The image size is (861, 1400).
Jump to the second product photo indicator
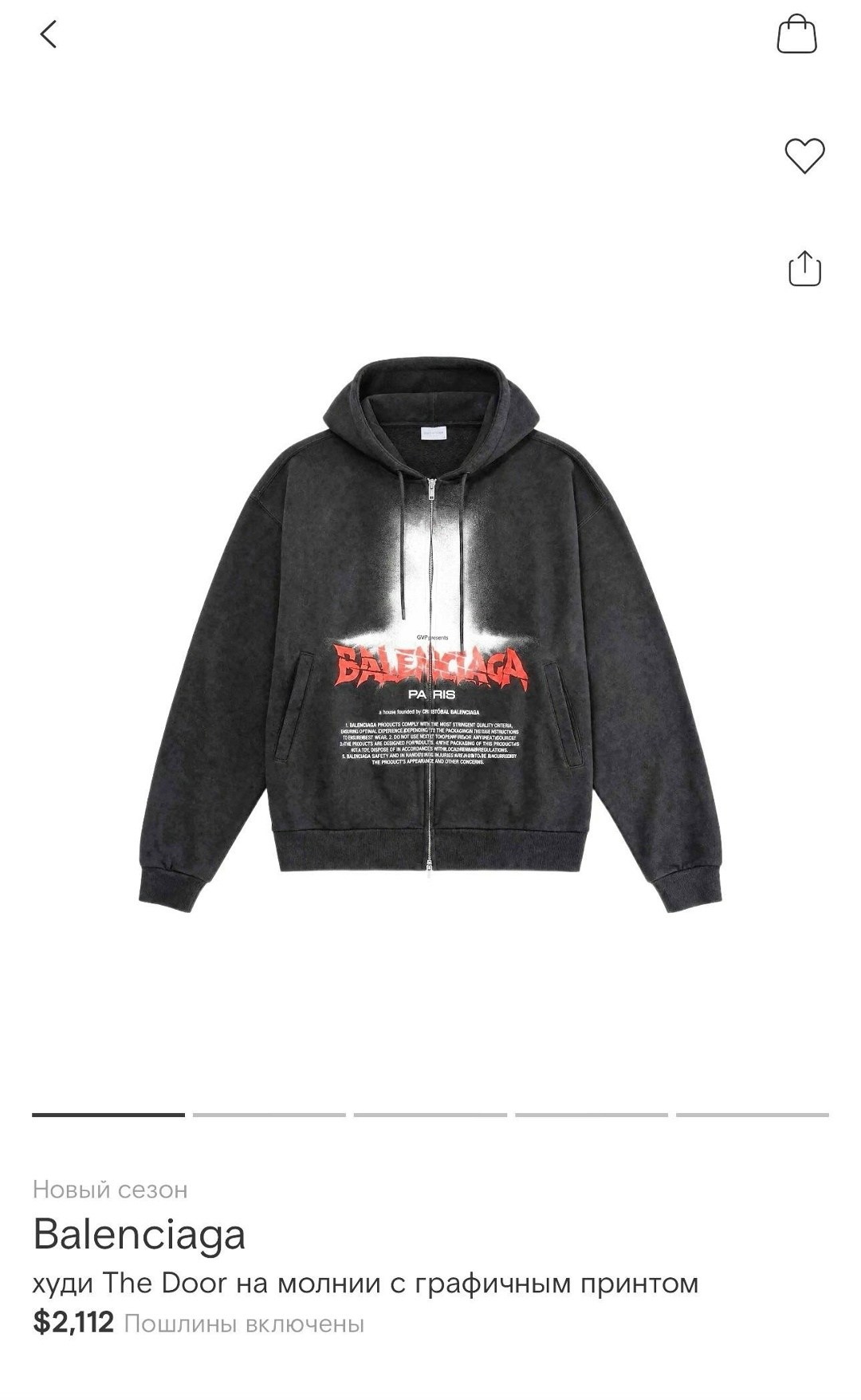pyautogui.click(x=269, y=1115)
